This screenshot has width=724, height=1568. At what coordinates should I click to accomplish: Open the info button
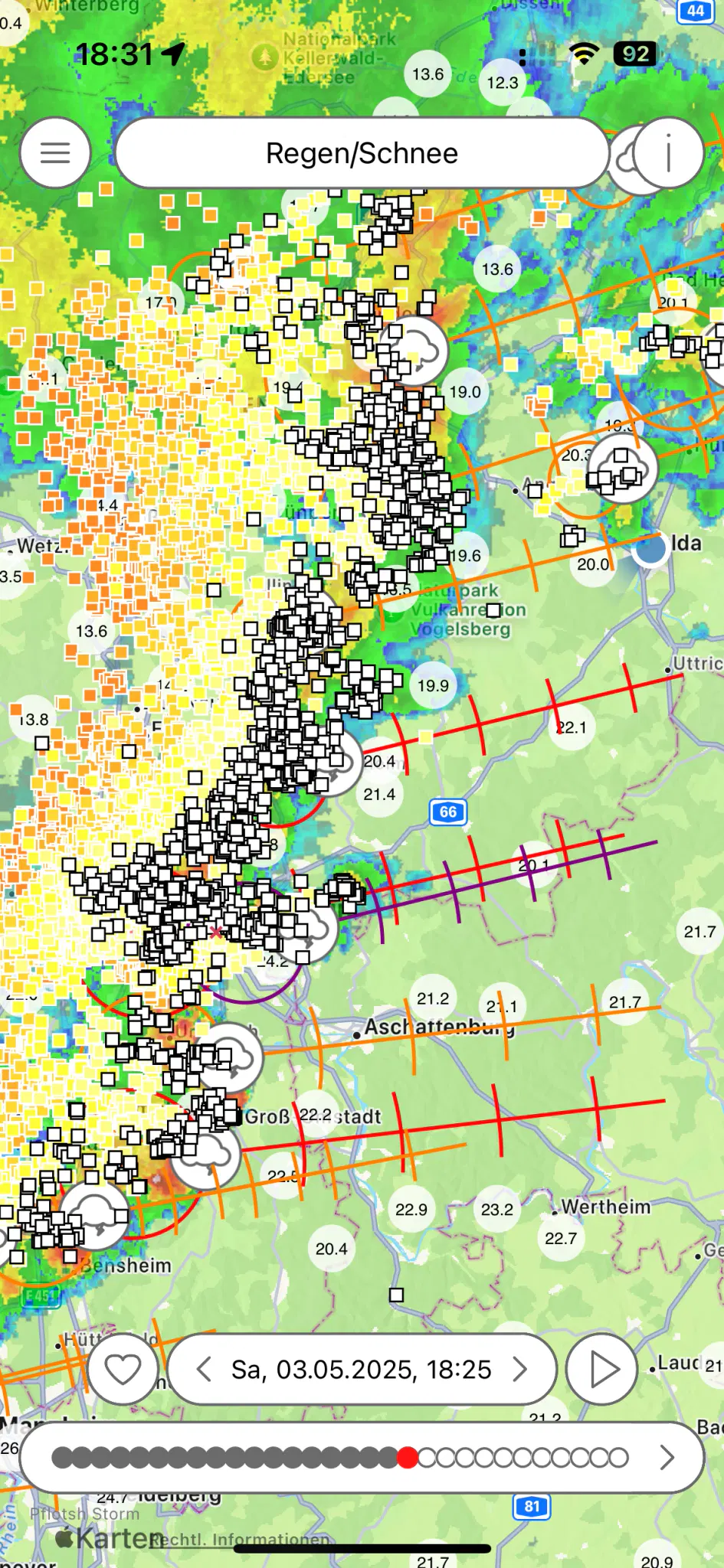668,153
